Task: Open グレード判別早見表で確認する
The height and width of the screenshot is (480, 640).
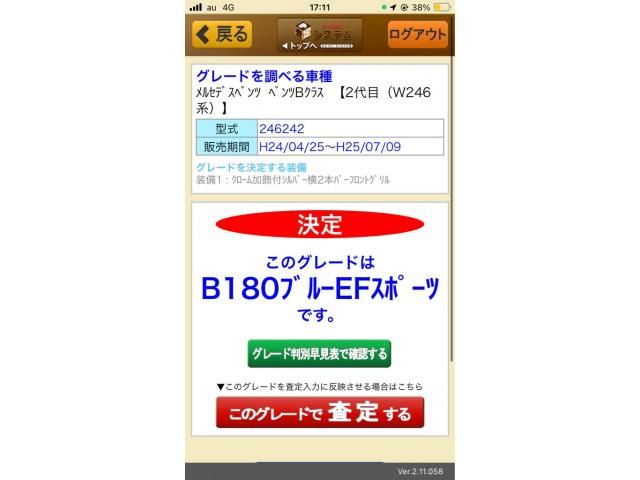Action: tap(319, 353)
